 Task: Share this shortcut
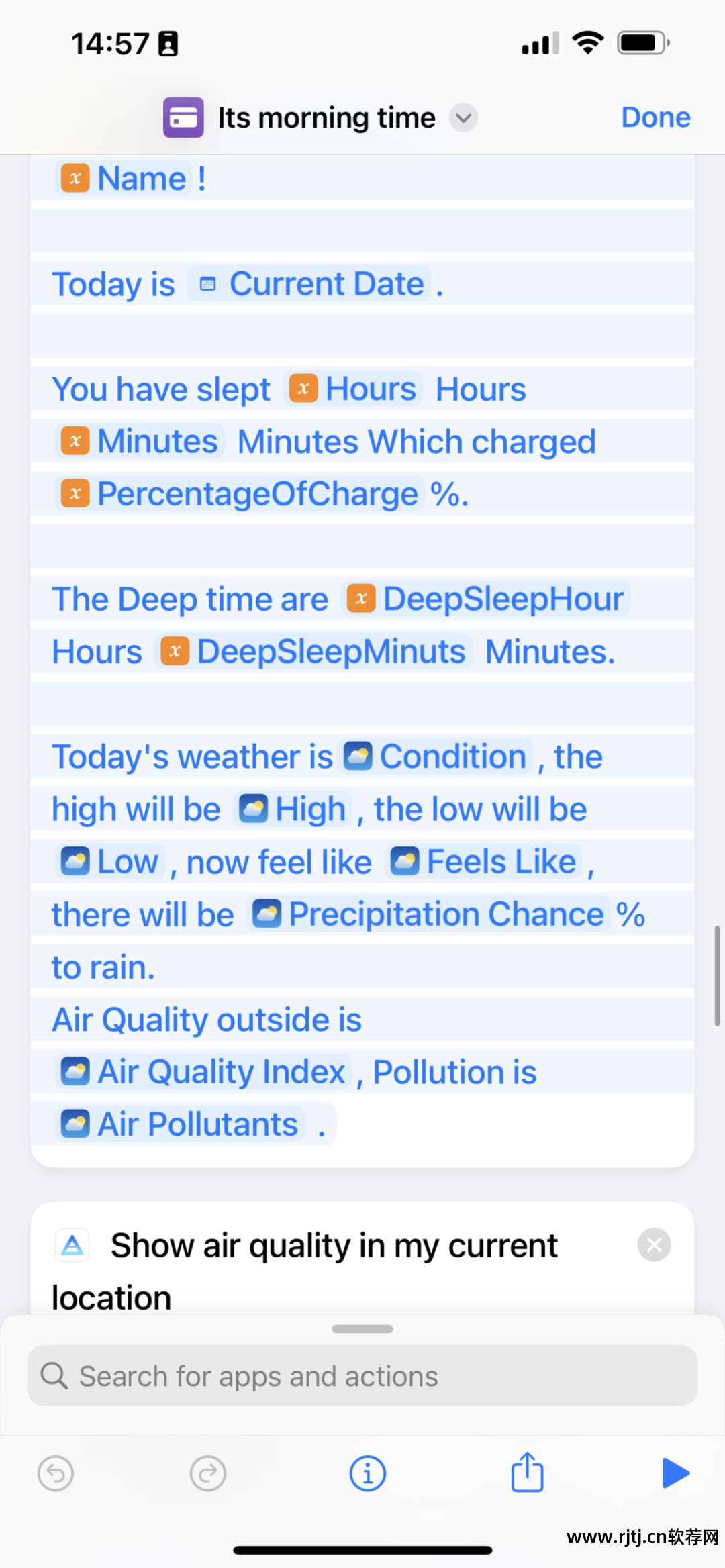527,1473
